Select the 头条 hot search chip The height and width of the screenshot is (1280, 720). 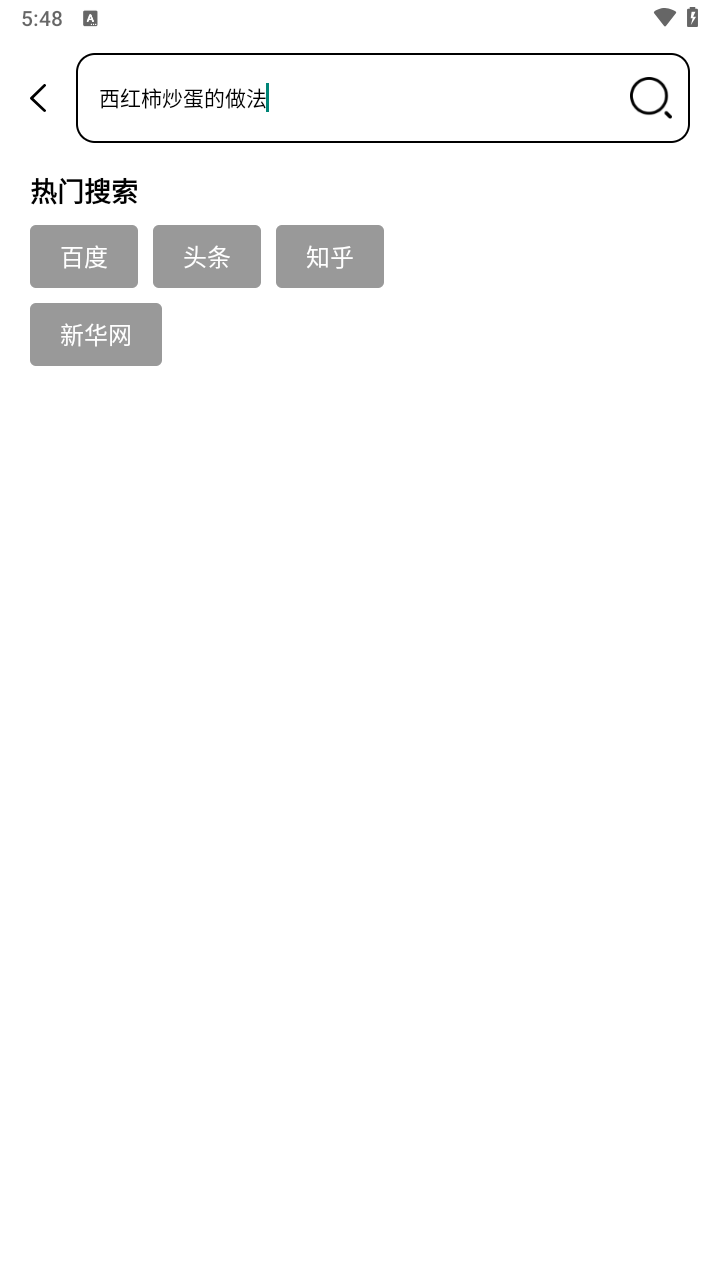pyautogui.click(x=207, y=257)
